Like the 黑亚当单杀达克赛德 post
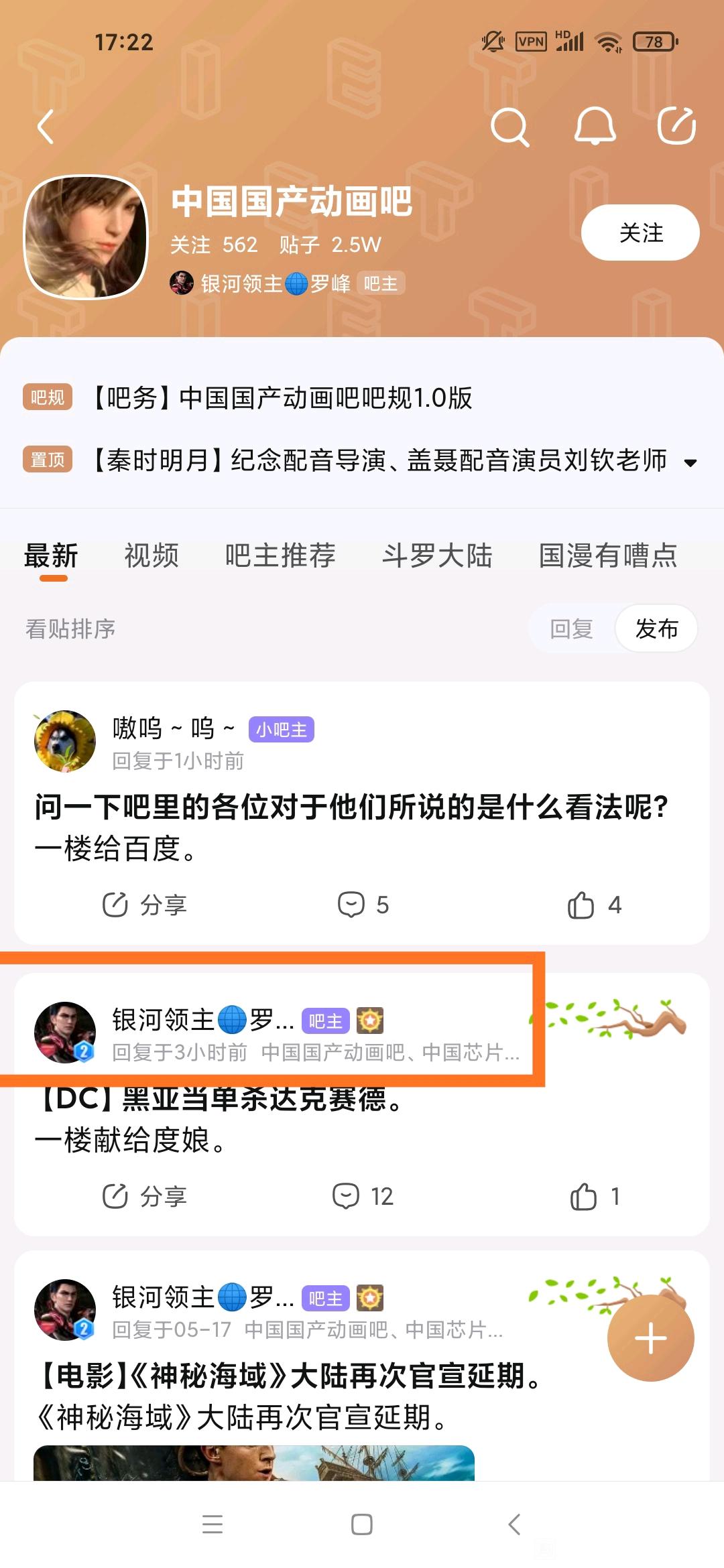This screenshot has height=1568, width=724. 595,1197
